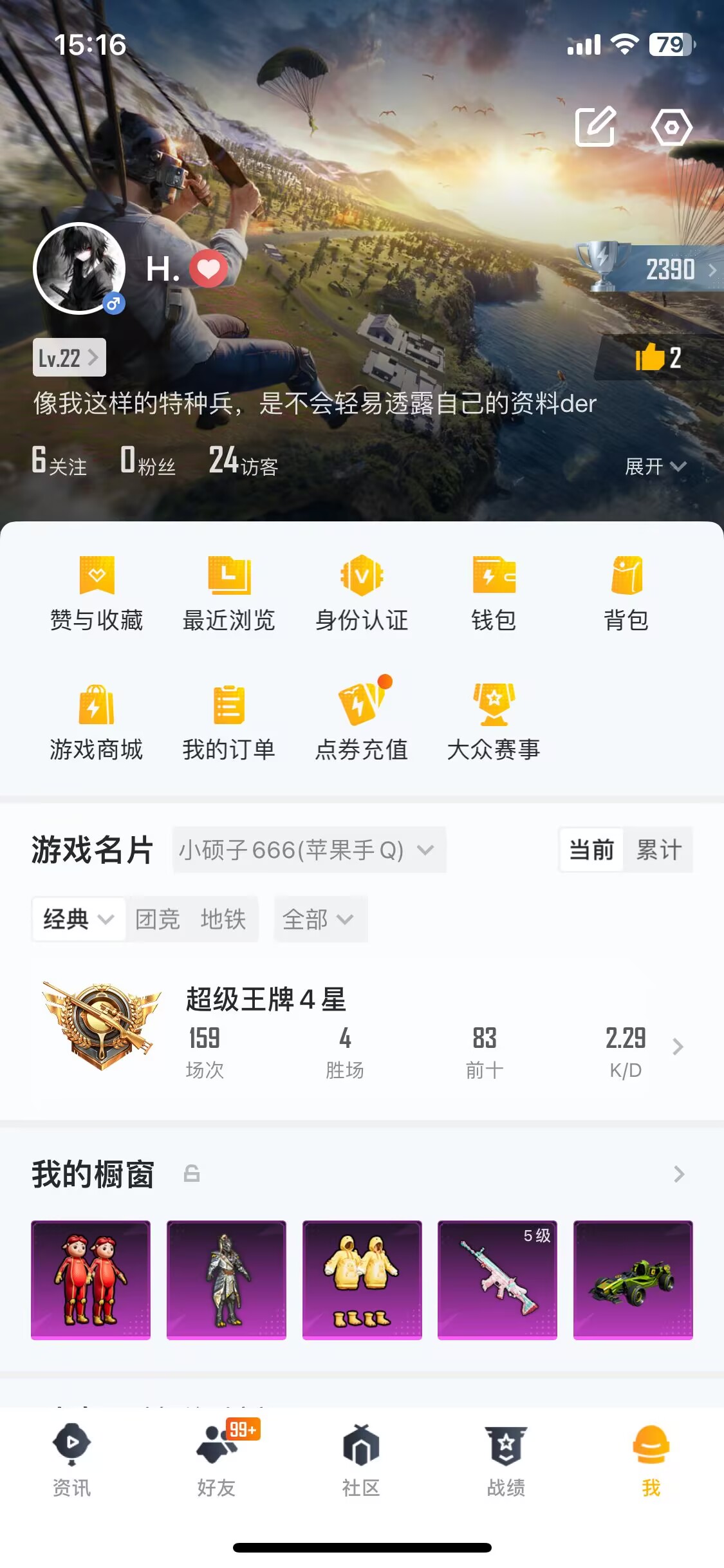Open the 小硕子666 game account dropdown
This screenshot has height=1568, width=724.
[309, 850]
